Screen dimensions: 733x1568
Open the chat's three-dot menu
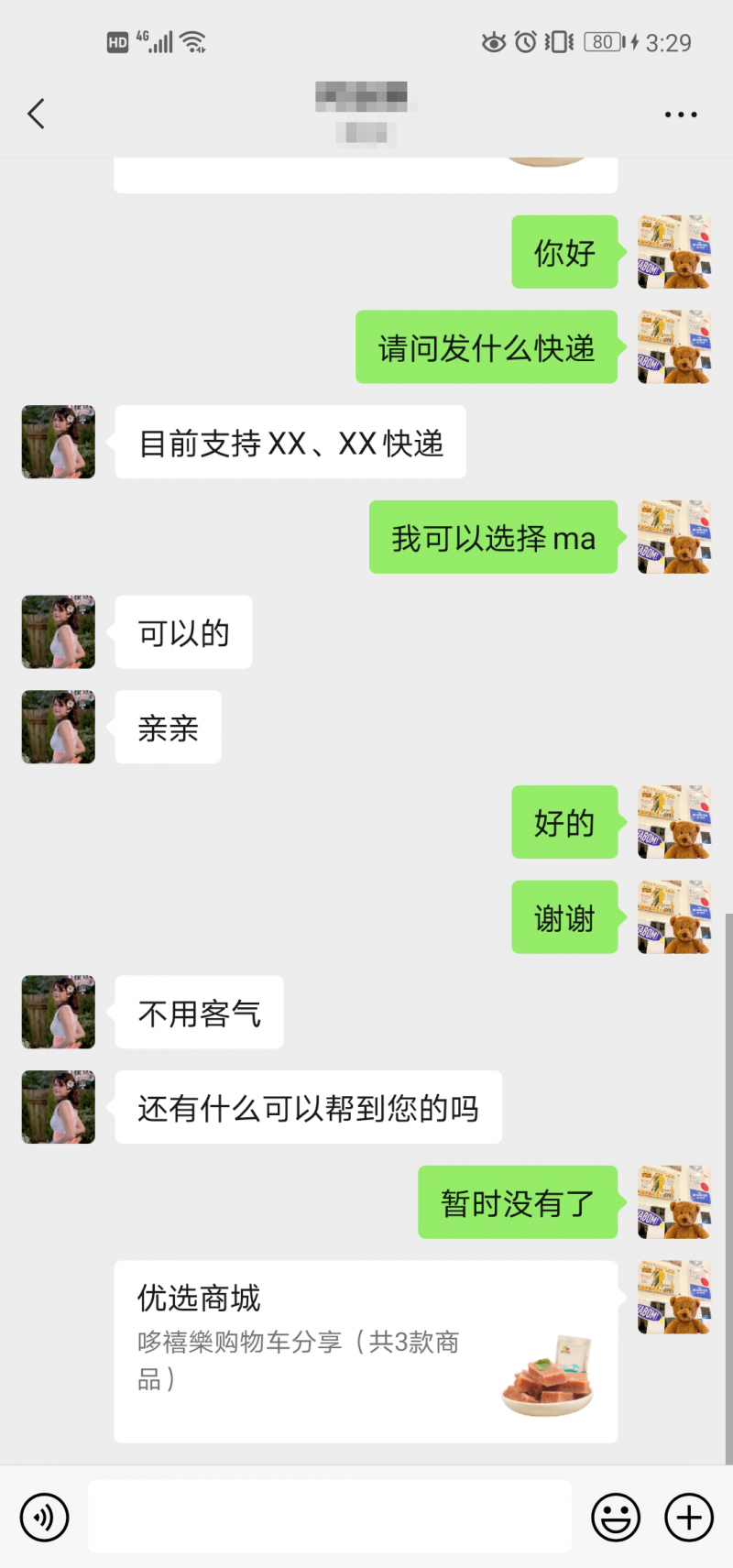click(681, 115)
